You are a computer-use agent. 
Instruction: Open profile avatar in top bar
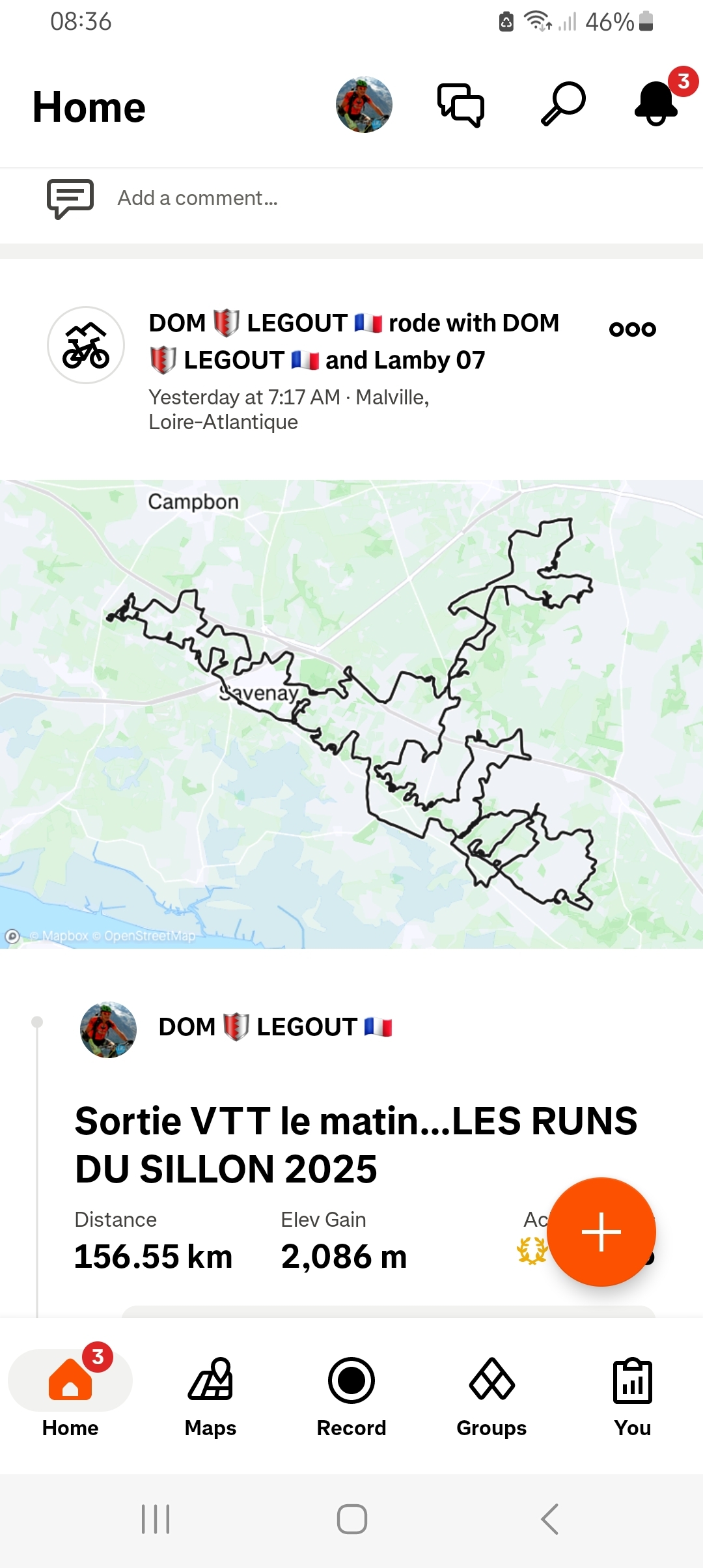pos(364,105)
